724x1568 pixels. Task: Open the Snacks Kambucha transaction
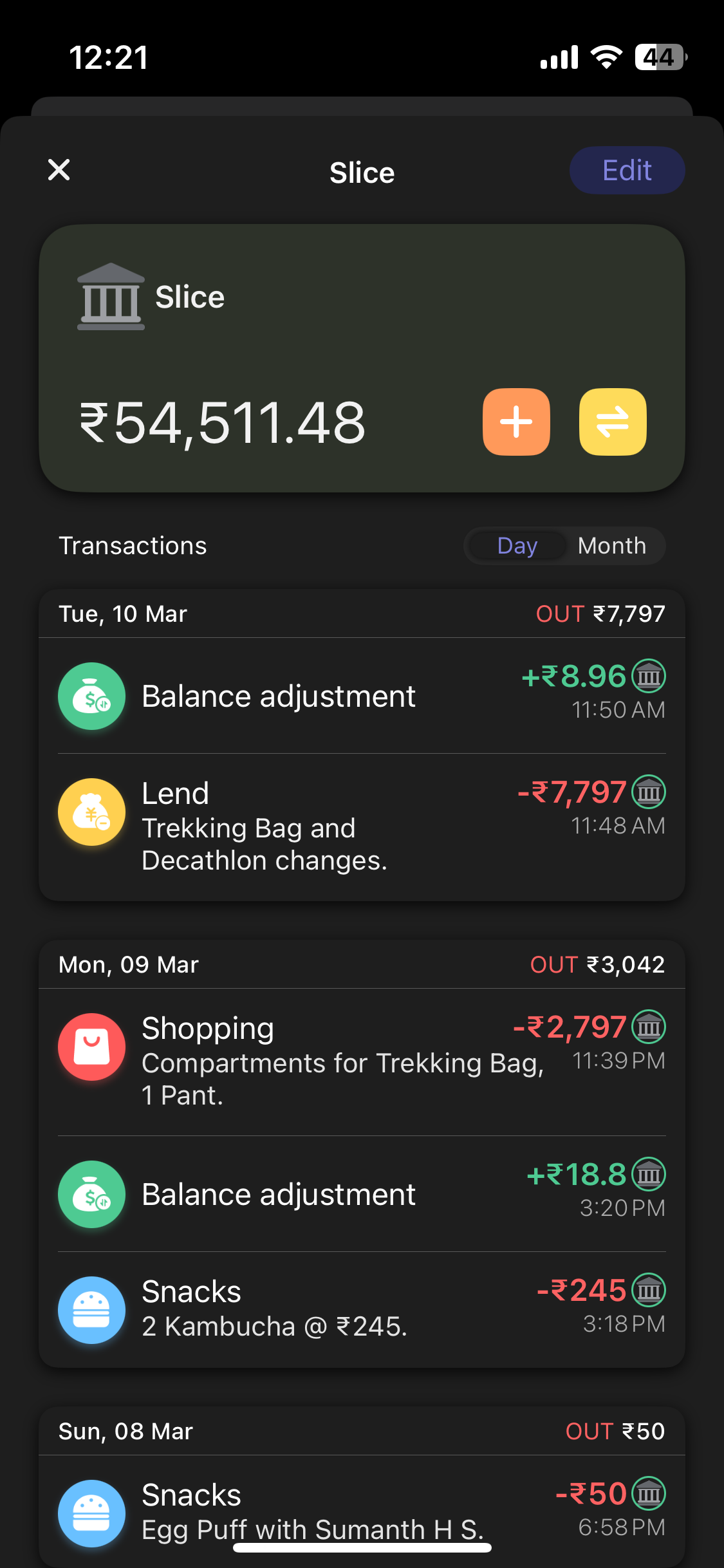pyautogui.click(x=362, y=1309)
